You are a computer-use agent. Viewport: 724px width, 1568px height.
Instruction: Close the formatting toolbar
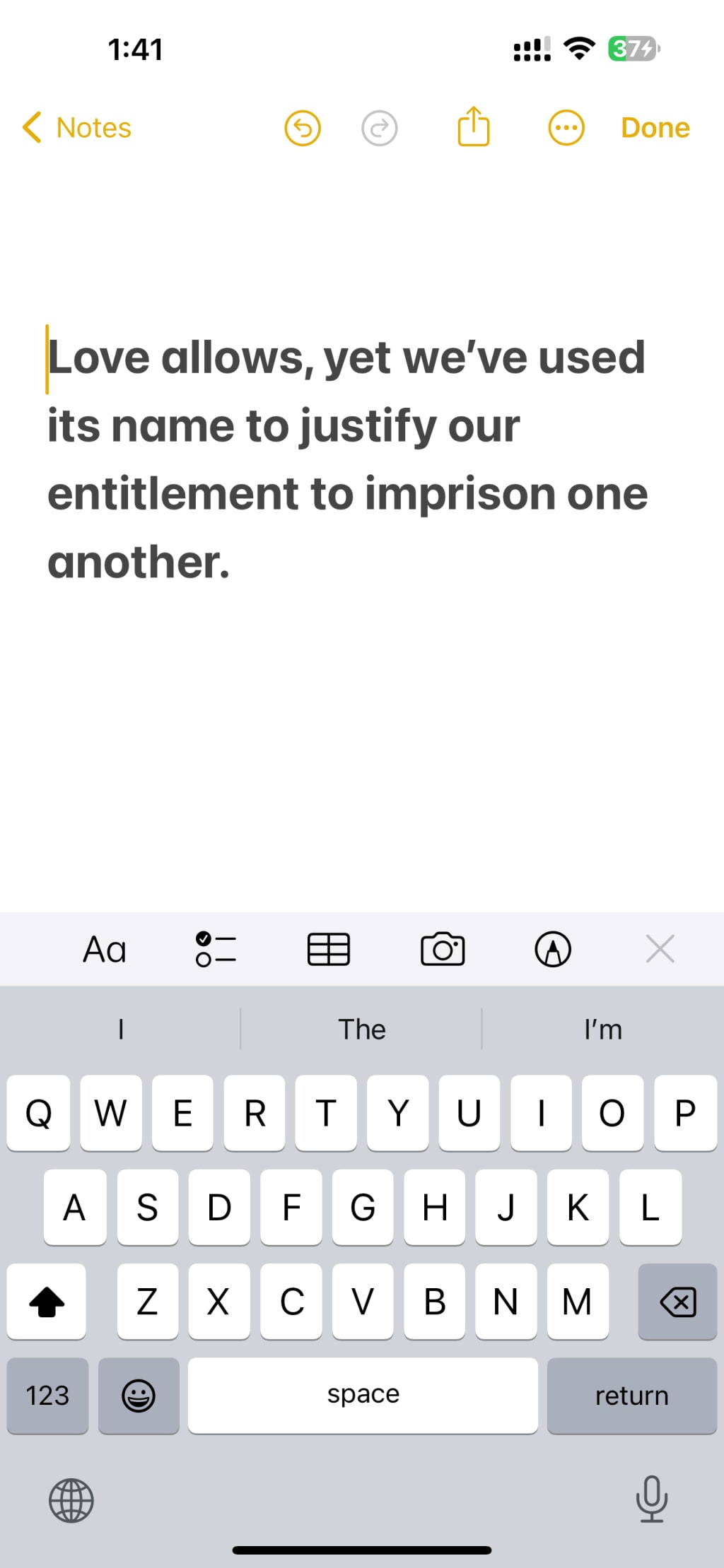[660, 949]
